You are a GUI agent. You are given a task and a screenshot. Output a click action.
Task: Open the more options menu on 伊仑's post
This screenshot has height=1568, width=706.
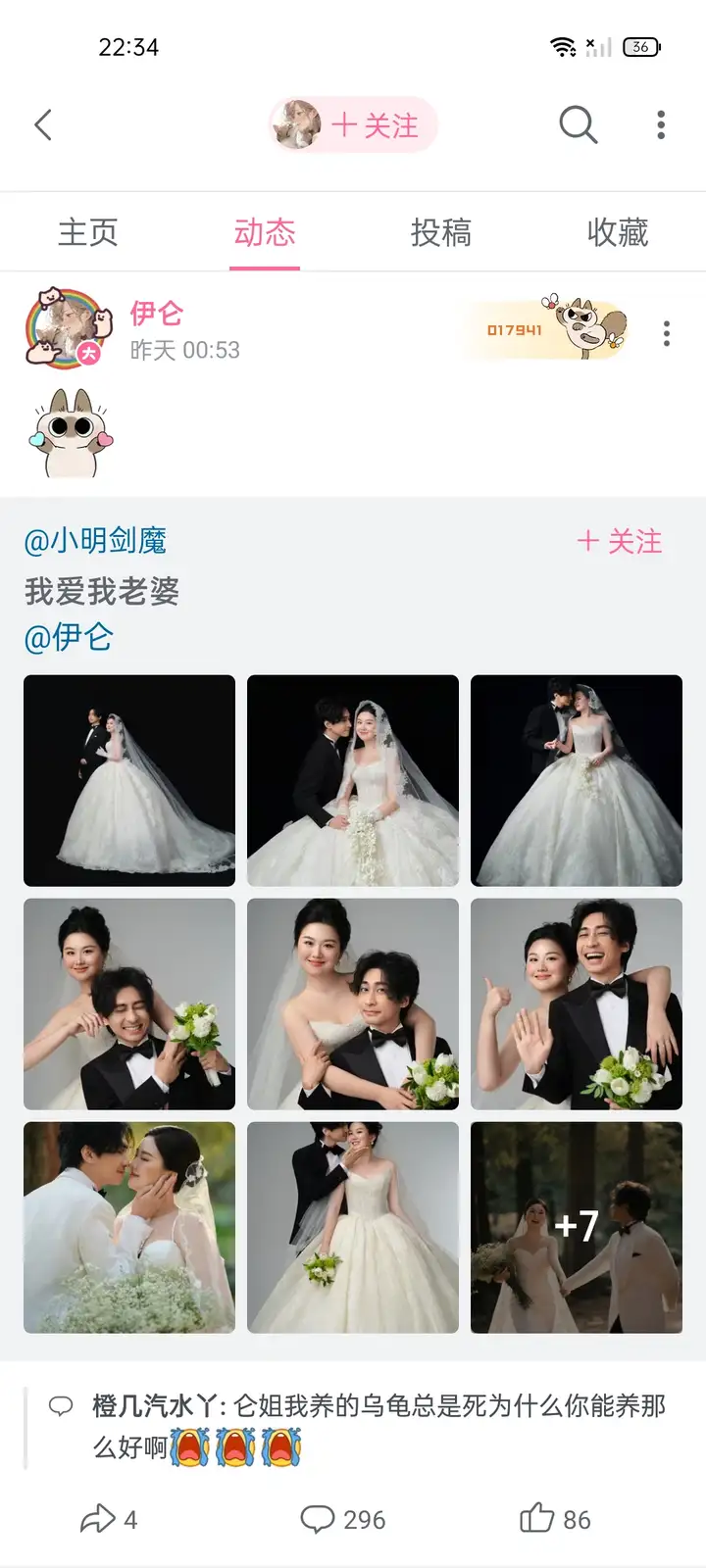point(667,334)
